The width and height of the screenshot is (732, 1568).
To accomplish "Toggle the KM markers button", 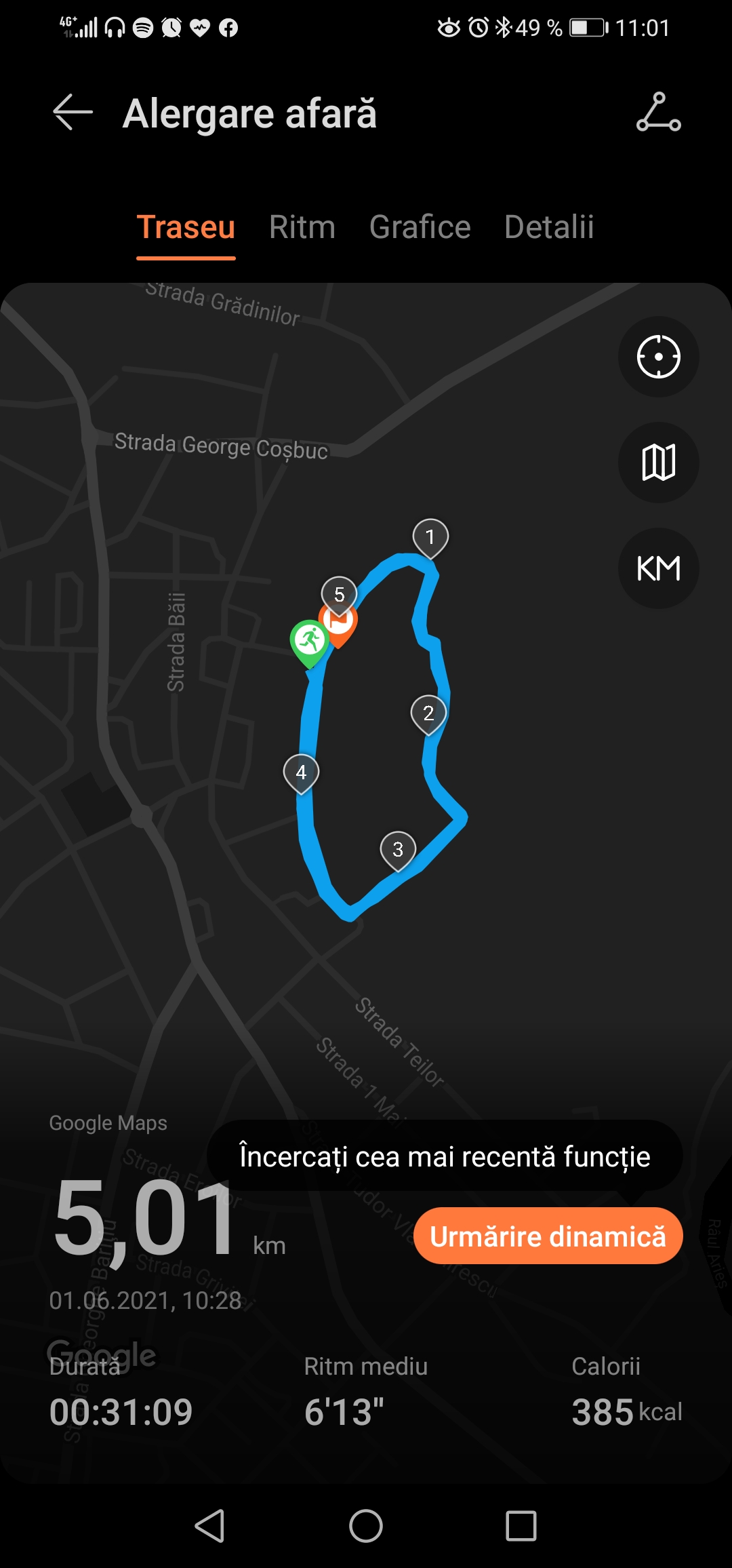I will pyautogui.click(x=658, y=568).
